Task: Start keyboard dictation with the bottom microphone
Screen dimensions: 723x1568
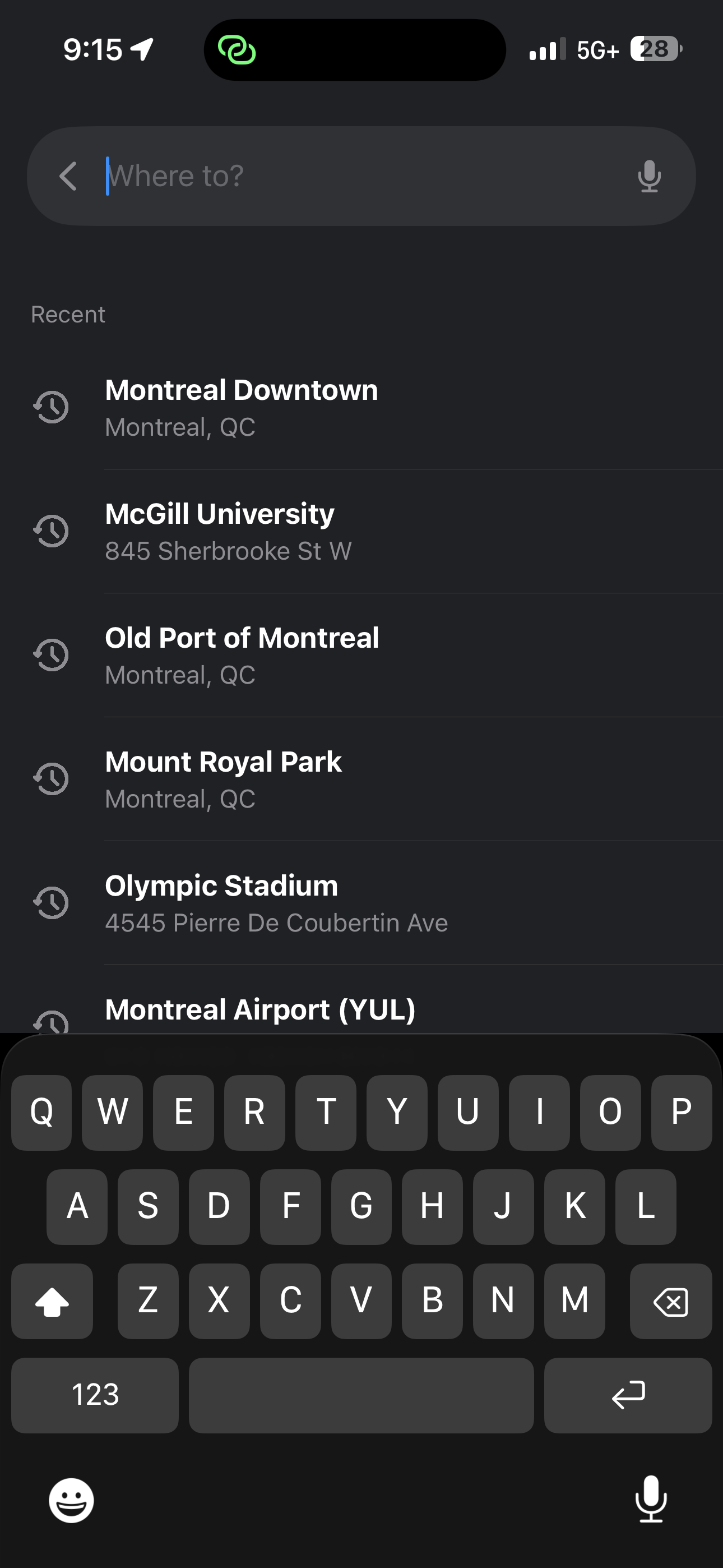Action: click(651, 1498)
